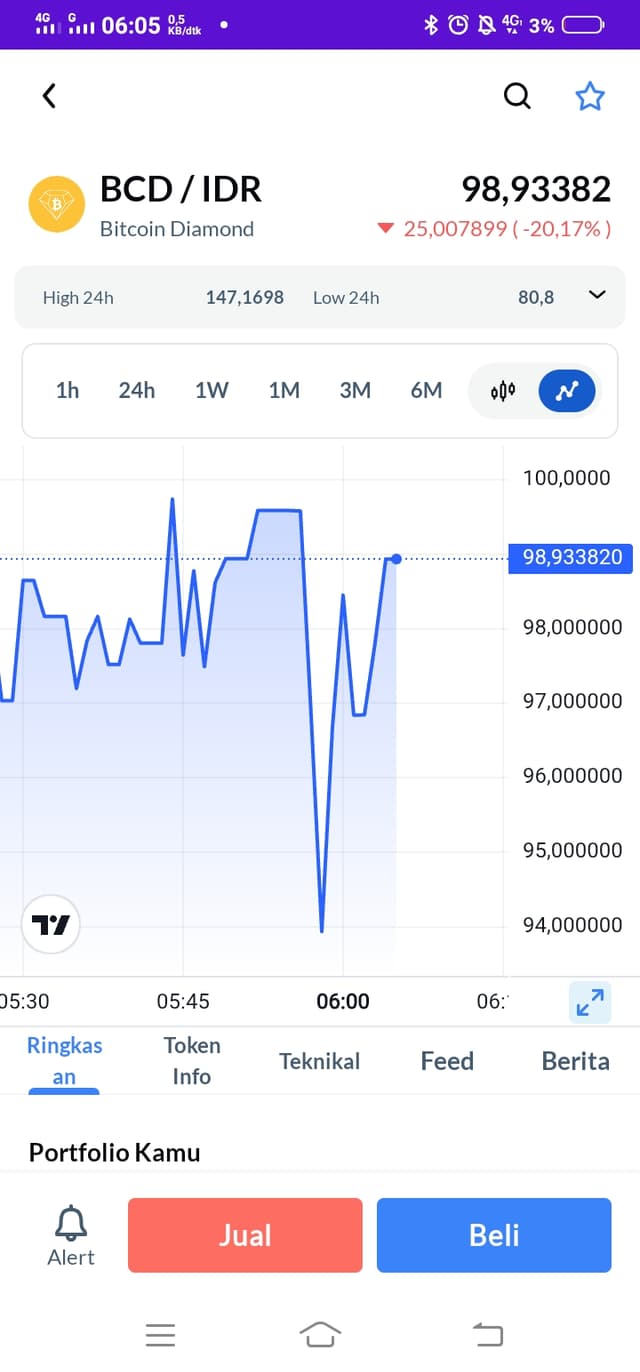
Task: Open the Feed tab
Action: pos(447,1061)
